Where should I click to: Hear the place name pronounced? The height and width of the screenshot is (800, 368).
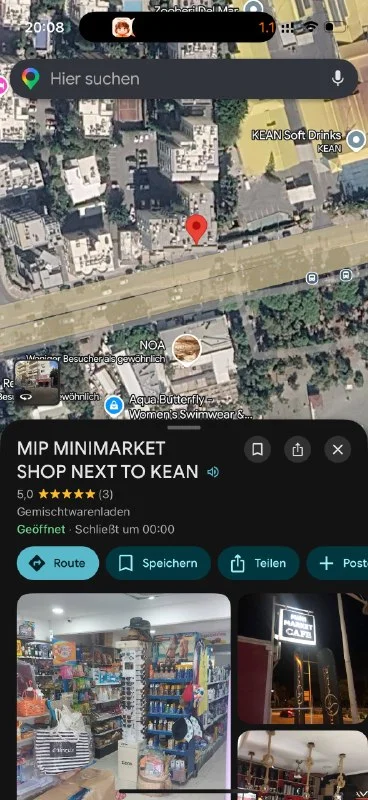point(213,472)
